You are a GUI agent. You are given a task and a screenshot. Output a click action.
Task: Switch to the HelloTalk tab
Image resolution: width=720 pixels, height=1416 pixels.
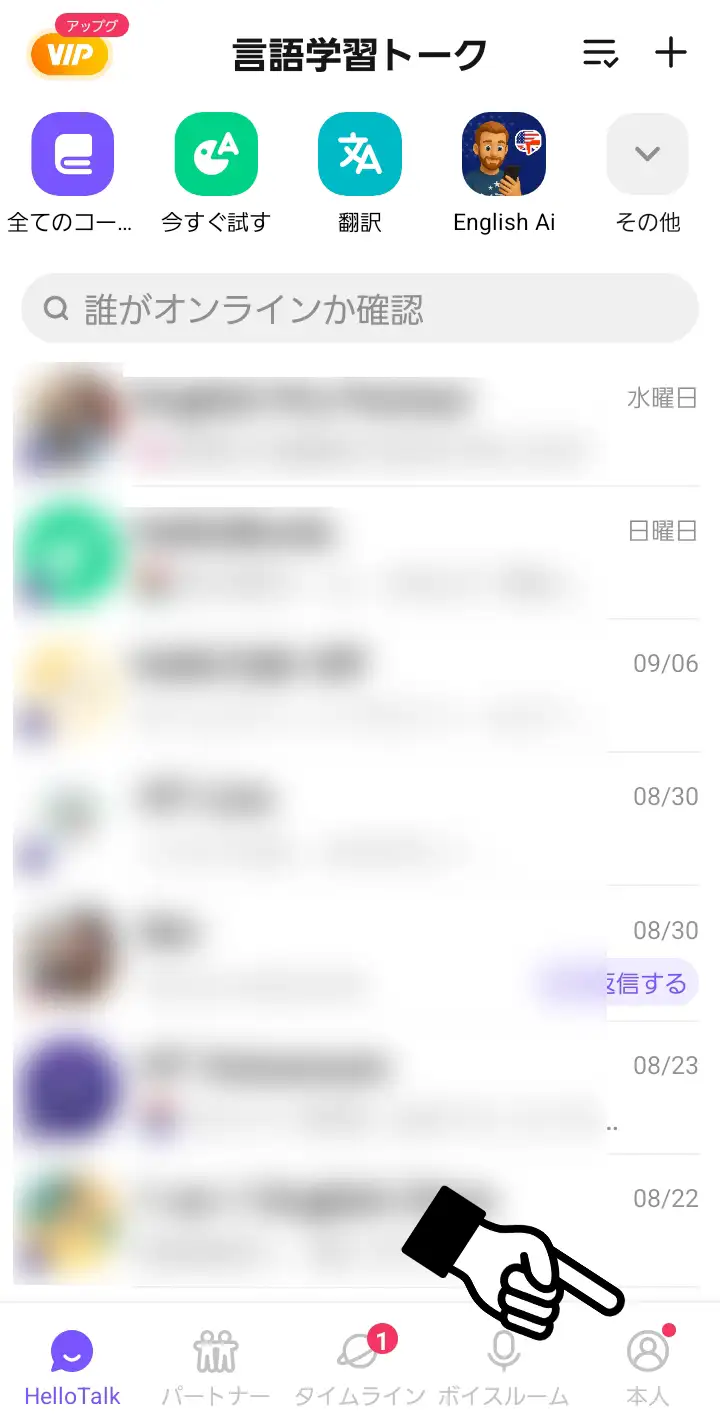(72, 1367)
